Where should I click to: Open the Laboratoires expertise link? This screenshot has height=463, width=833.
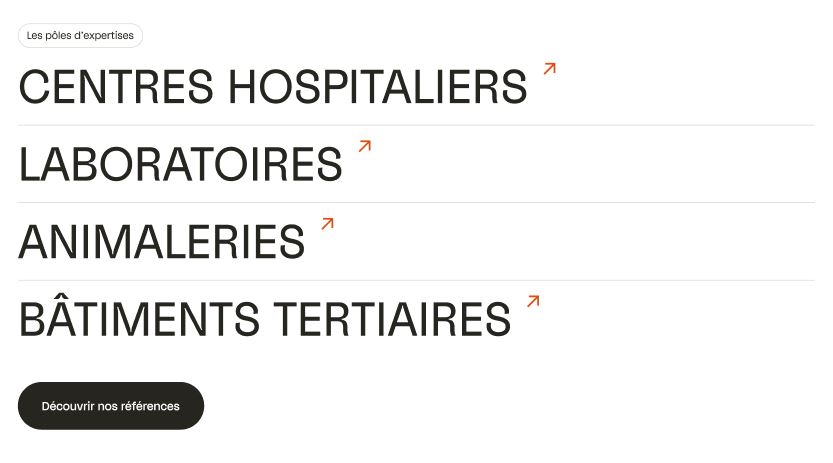tap(180, 165)
